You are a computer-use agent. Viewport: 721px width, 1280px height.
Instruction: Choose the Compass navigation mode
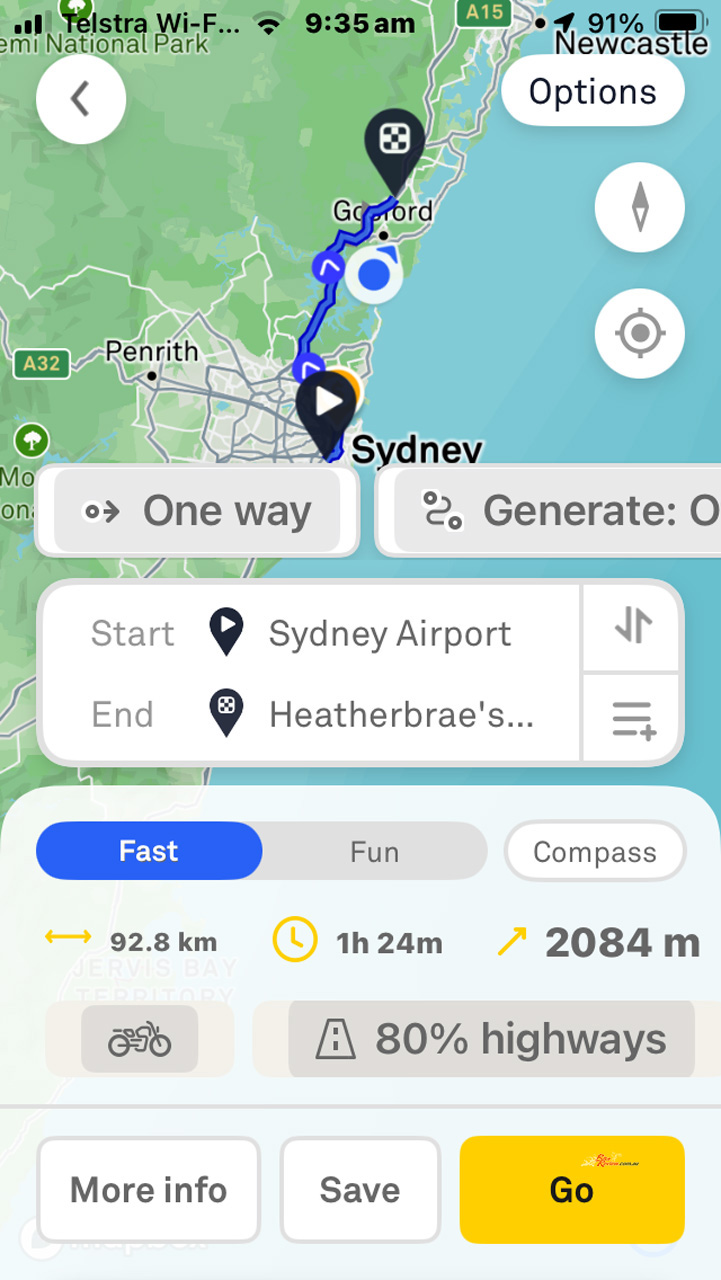pyautogui.click(x=595, y=852)
